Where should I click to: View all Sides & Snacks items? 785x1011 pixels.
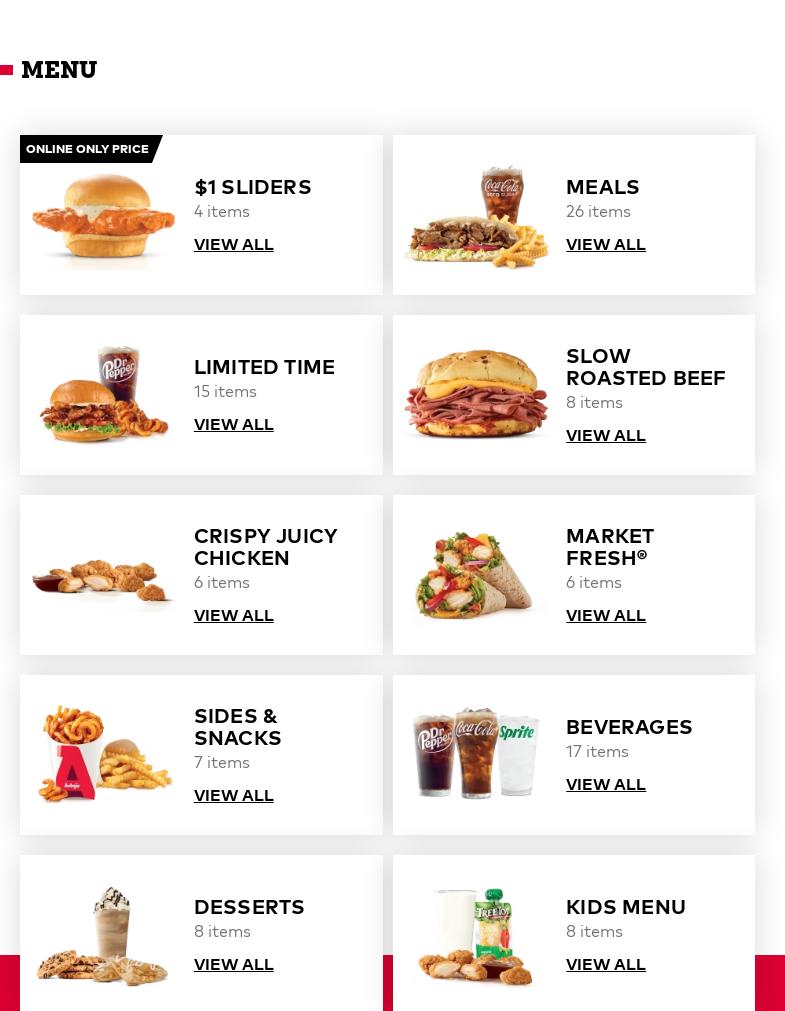(233, 795)
